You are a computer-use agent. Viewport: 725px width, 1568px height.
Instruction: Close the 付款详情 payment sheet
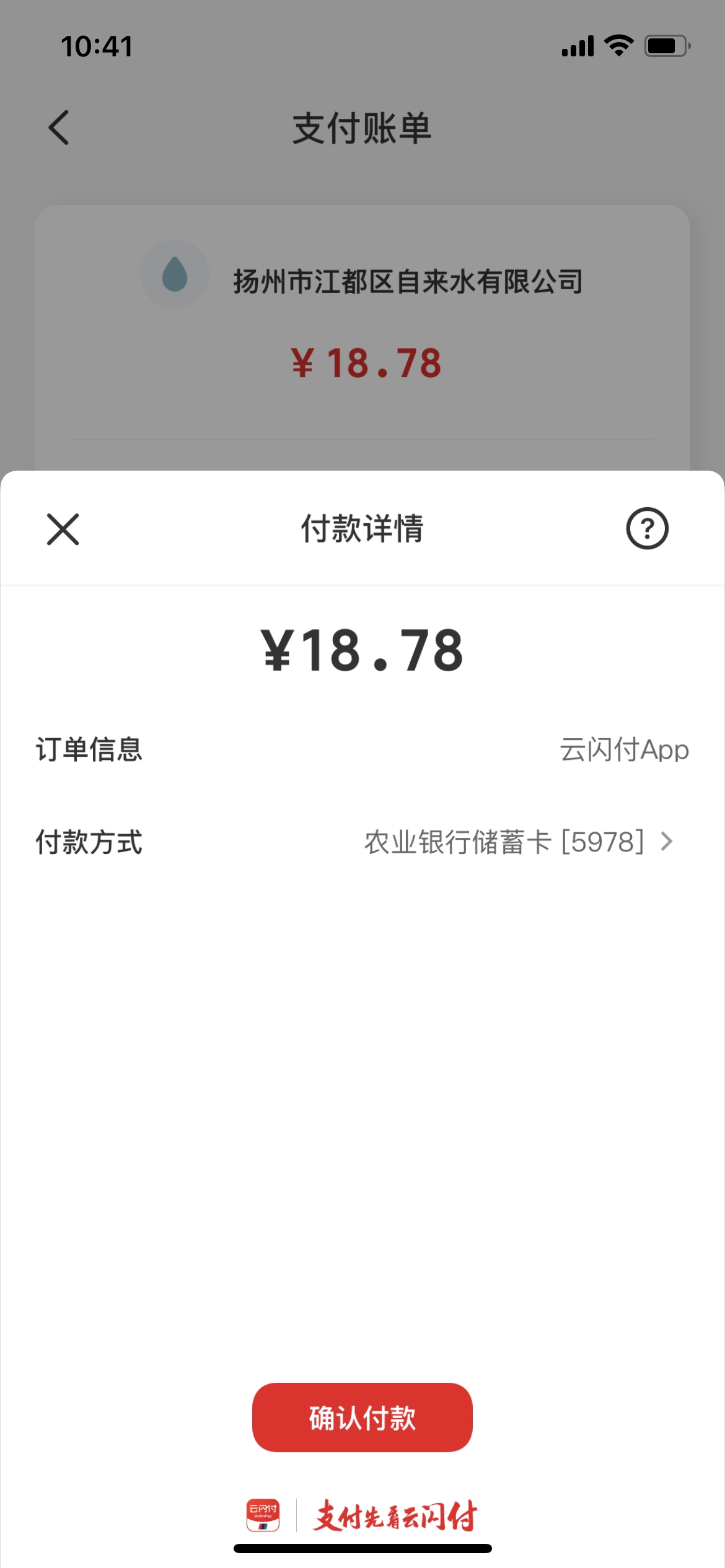pos(63,529)
